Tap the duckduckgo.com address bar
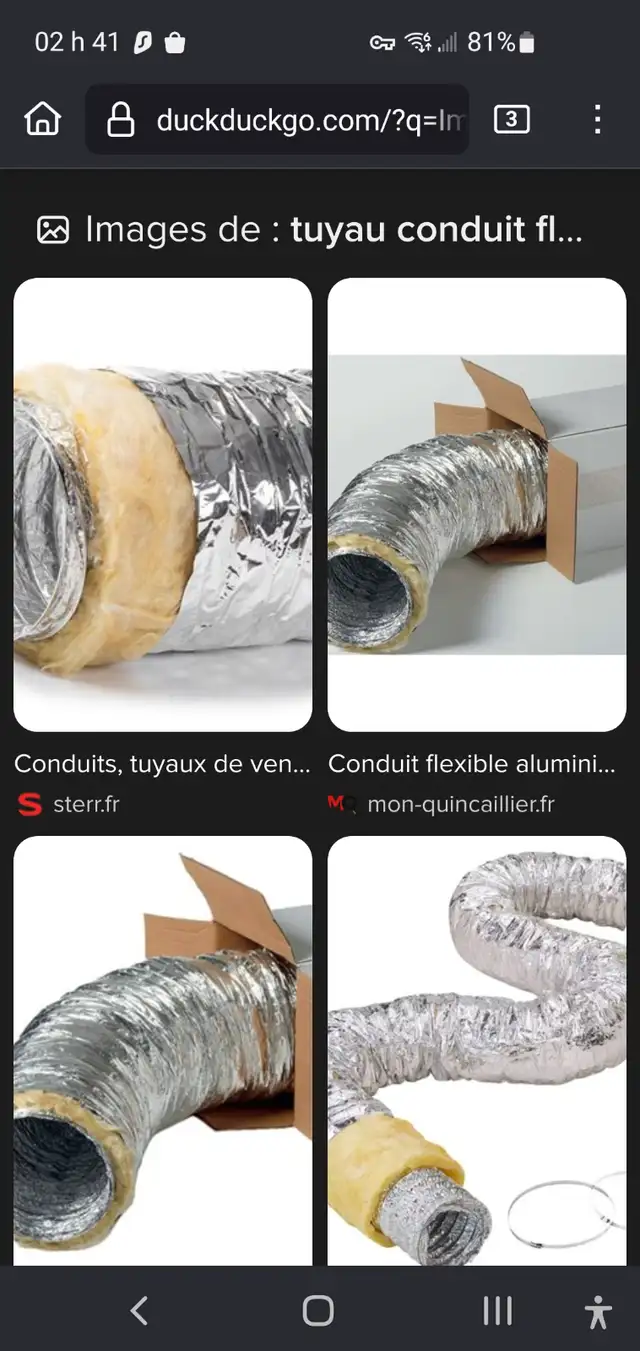640x1351 pixels. [277, 120]
